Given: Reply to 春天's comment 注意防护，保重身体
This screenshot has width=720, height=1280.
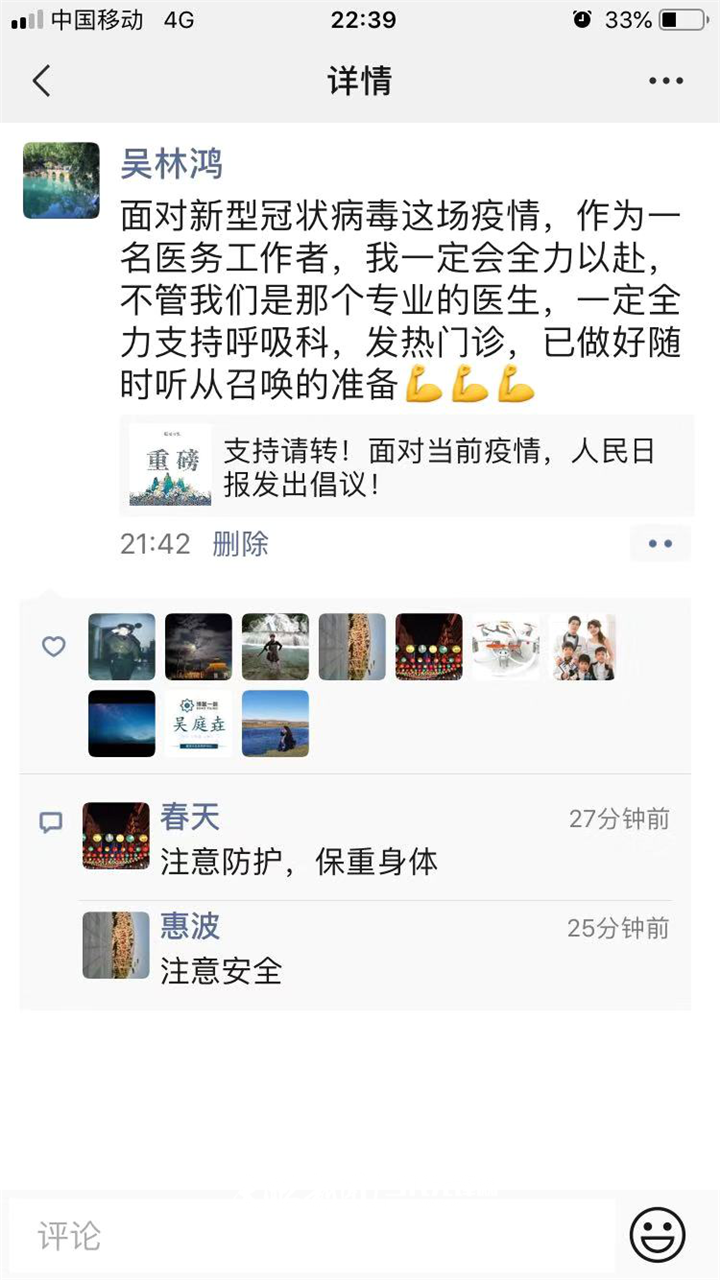Looking at the screenshot, I should (299, 861).
